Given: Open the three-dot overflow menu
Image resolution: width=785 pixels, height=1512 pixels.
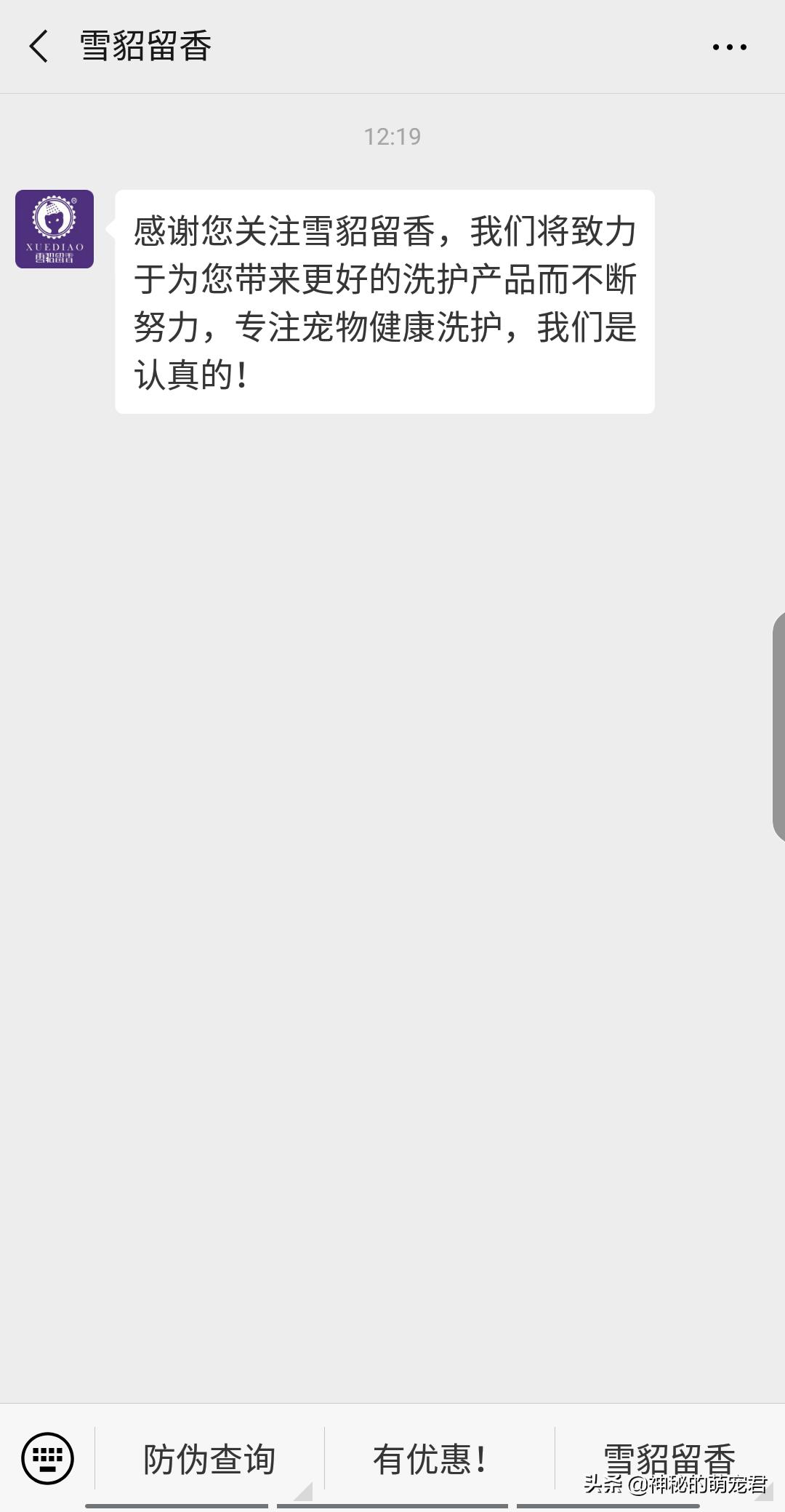Looking at the screenshot, I should tap(729, 47).
